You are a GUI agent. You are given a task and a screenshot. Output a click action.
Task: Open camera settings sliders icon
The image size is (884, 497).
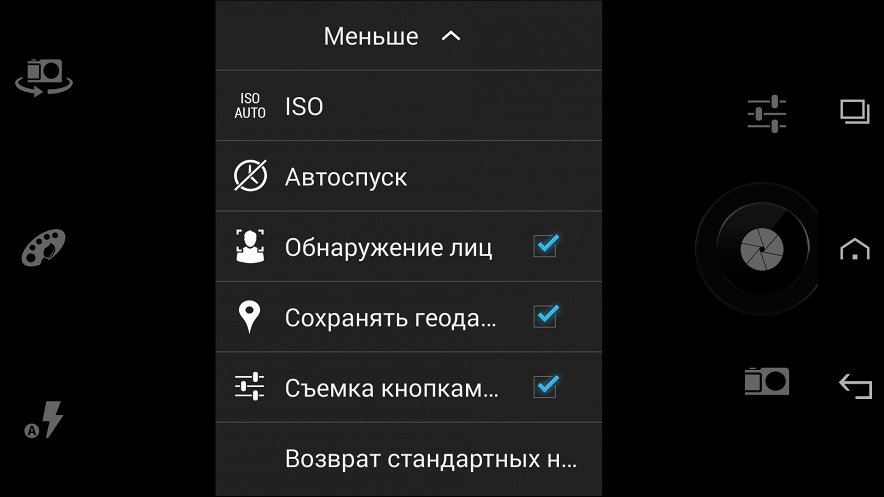click(x=767, y=113)
